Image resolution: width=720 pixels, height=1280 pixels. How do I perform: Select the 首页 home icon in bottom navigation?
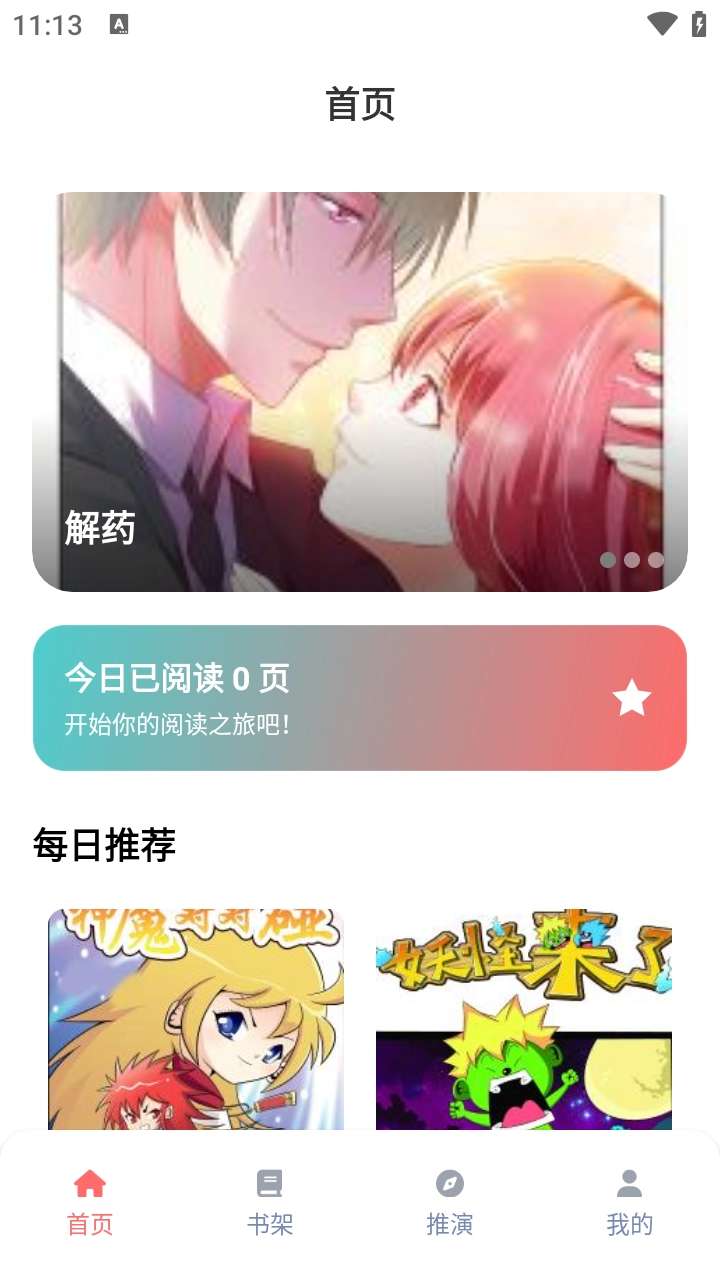90,1184
